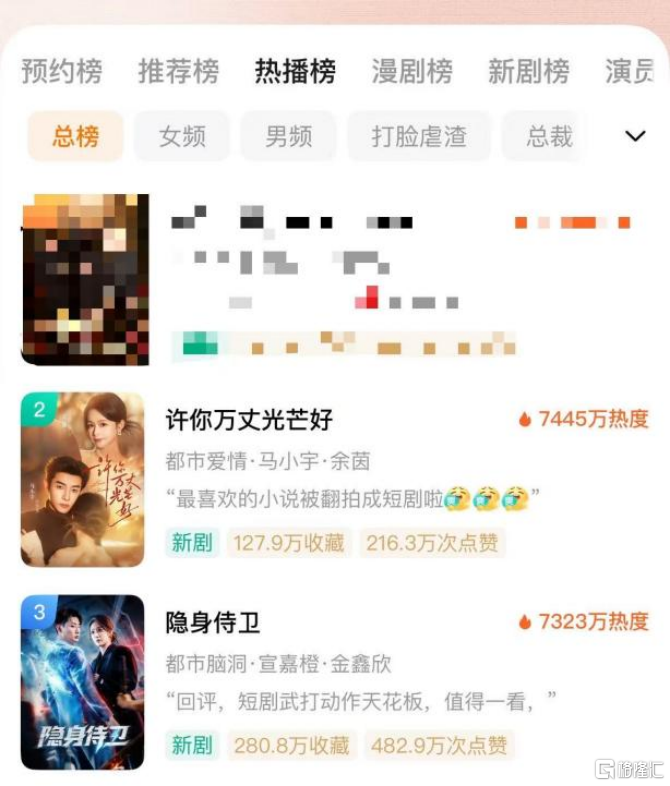Open the drama 隐身侍卫
This screenshot has width=670, height=786.
[213, 622]
